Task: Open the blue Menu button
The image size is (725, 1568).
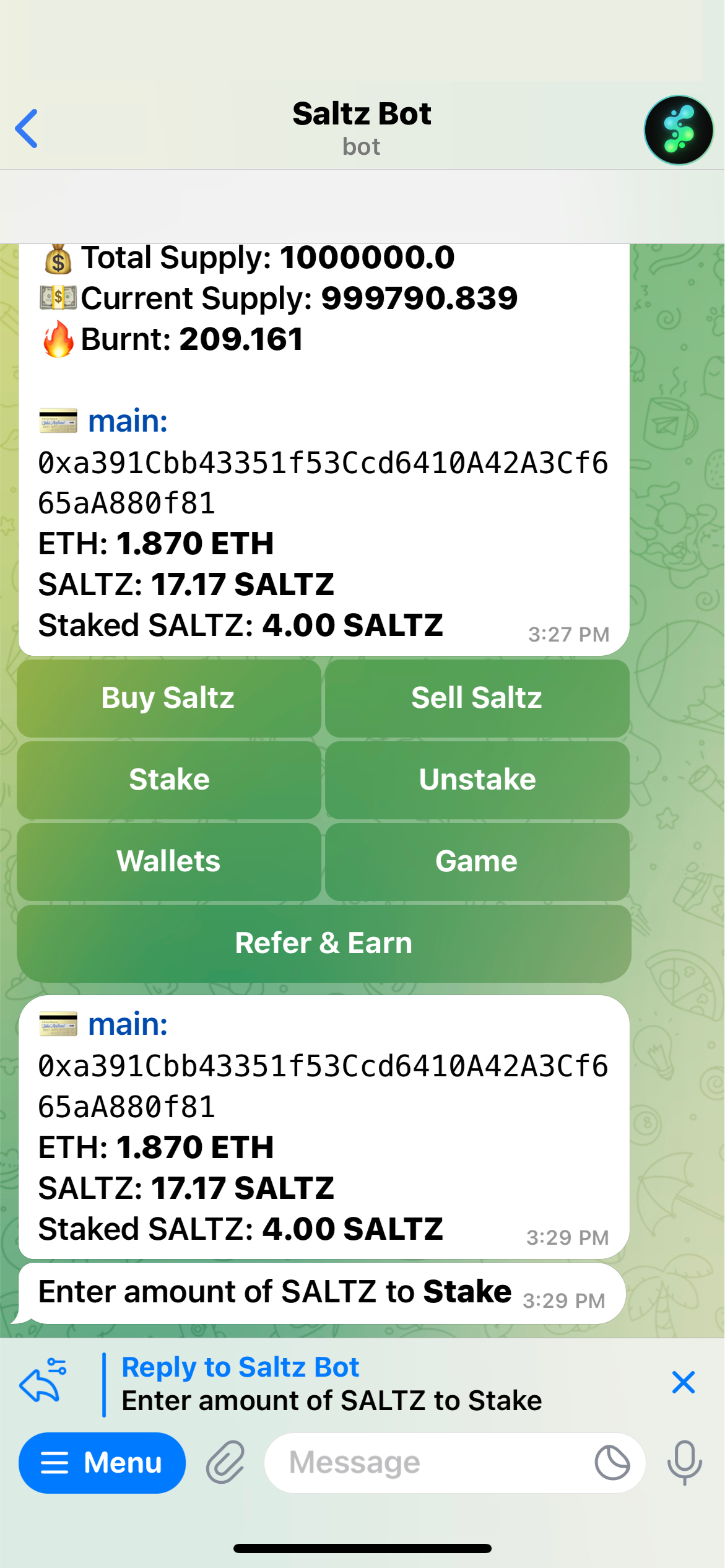Action: pyautogui.click(x=102, y=1463)
